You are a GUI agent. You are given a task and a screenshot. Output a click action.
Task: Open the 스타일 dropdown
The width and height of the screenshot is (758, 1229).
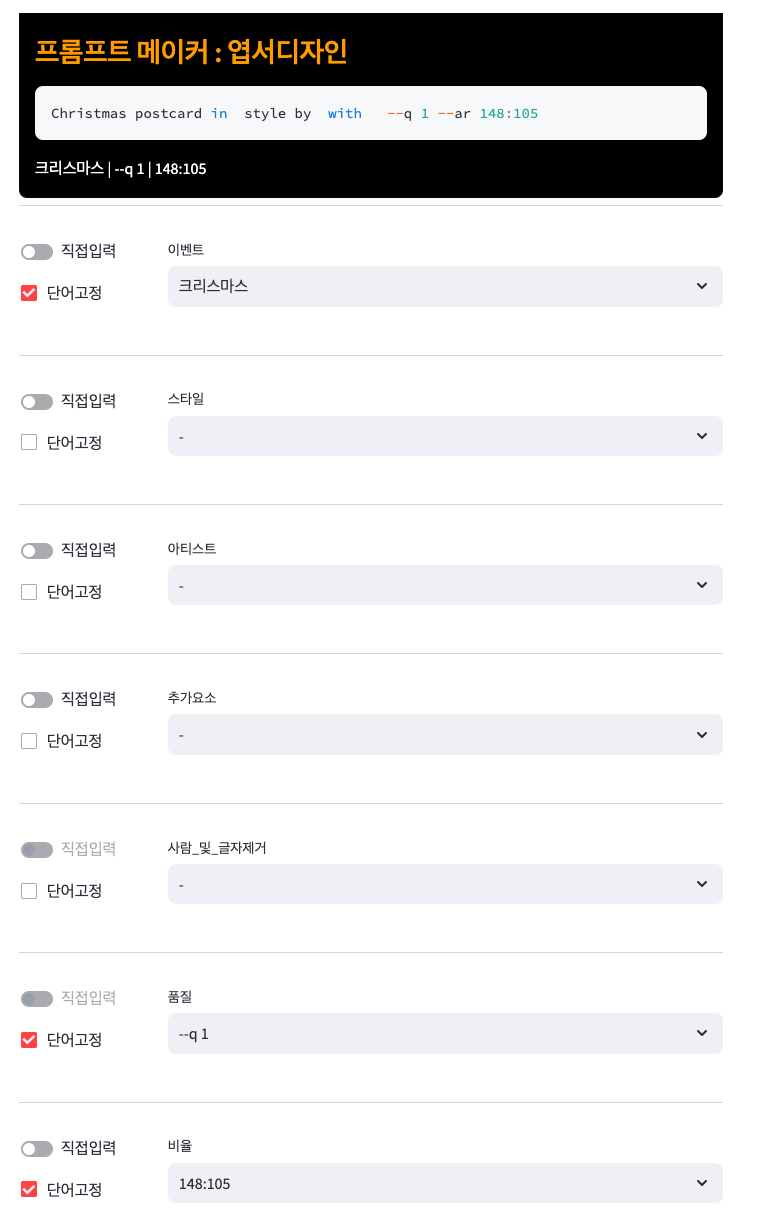(445, 436)
